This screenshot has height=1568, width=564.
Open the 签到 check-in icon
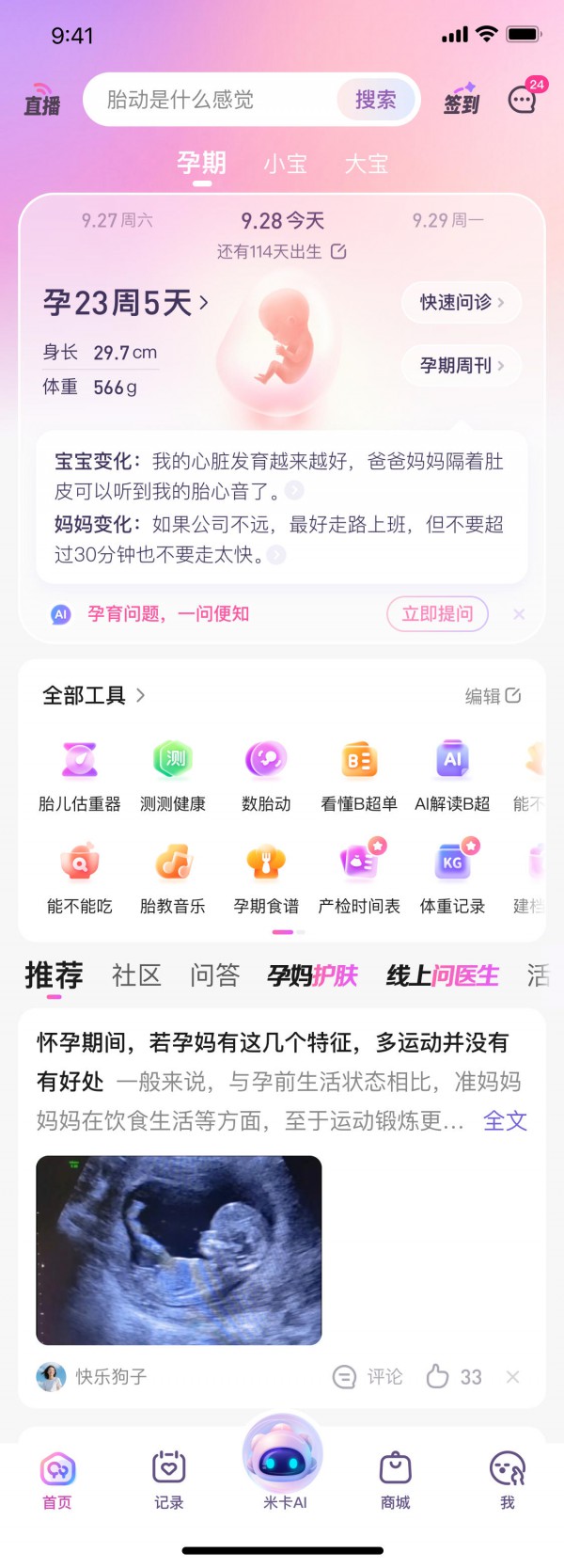click(x=461, y=100)
